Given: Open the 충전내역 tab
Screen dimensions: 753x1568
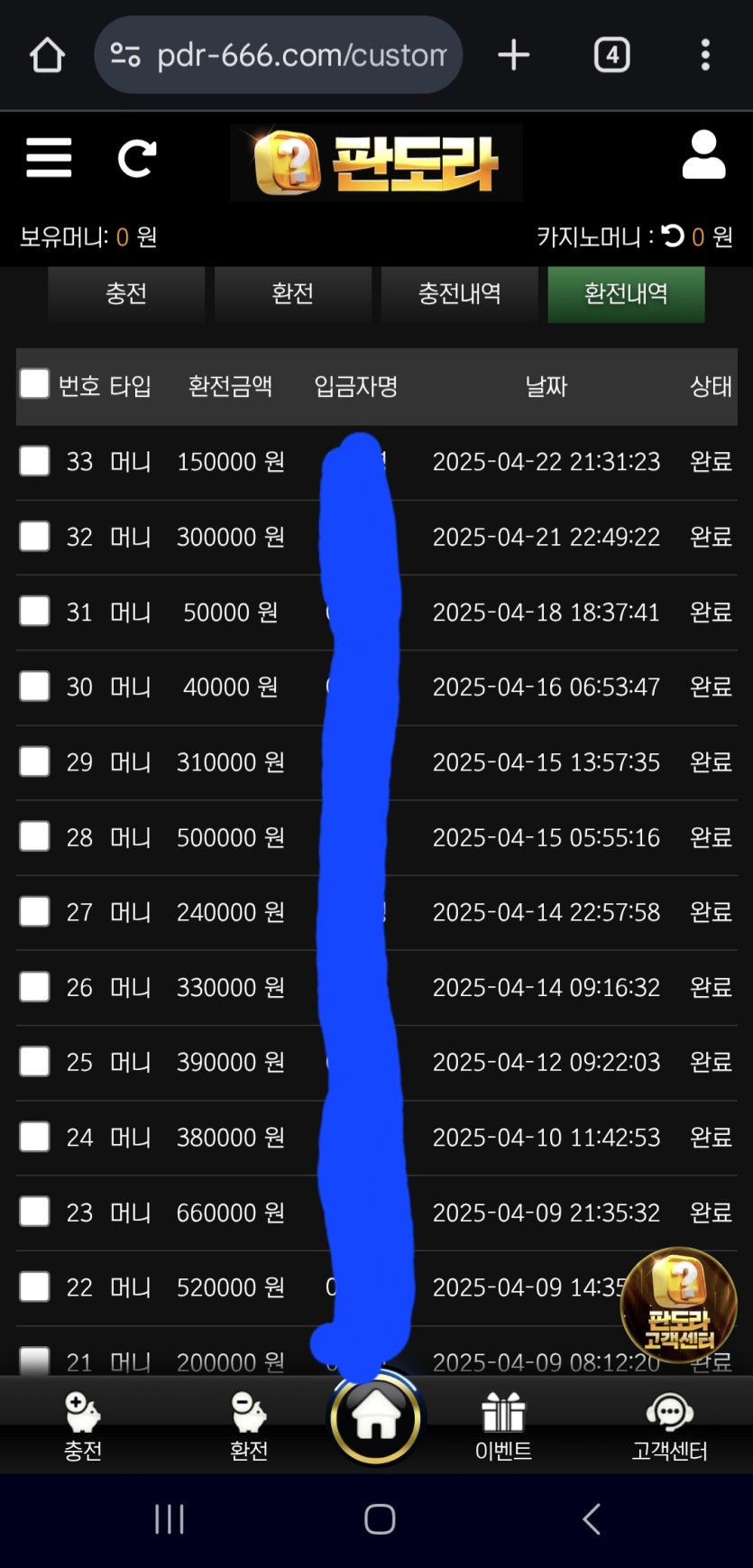Looking at the screenshot, I should coord(459,294).
